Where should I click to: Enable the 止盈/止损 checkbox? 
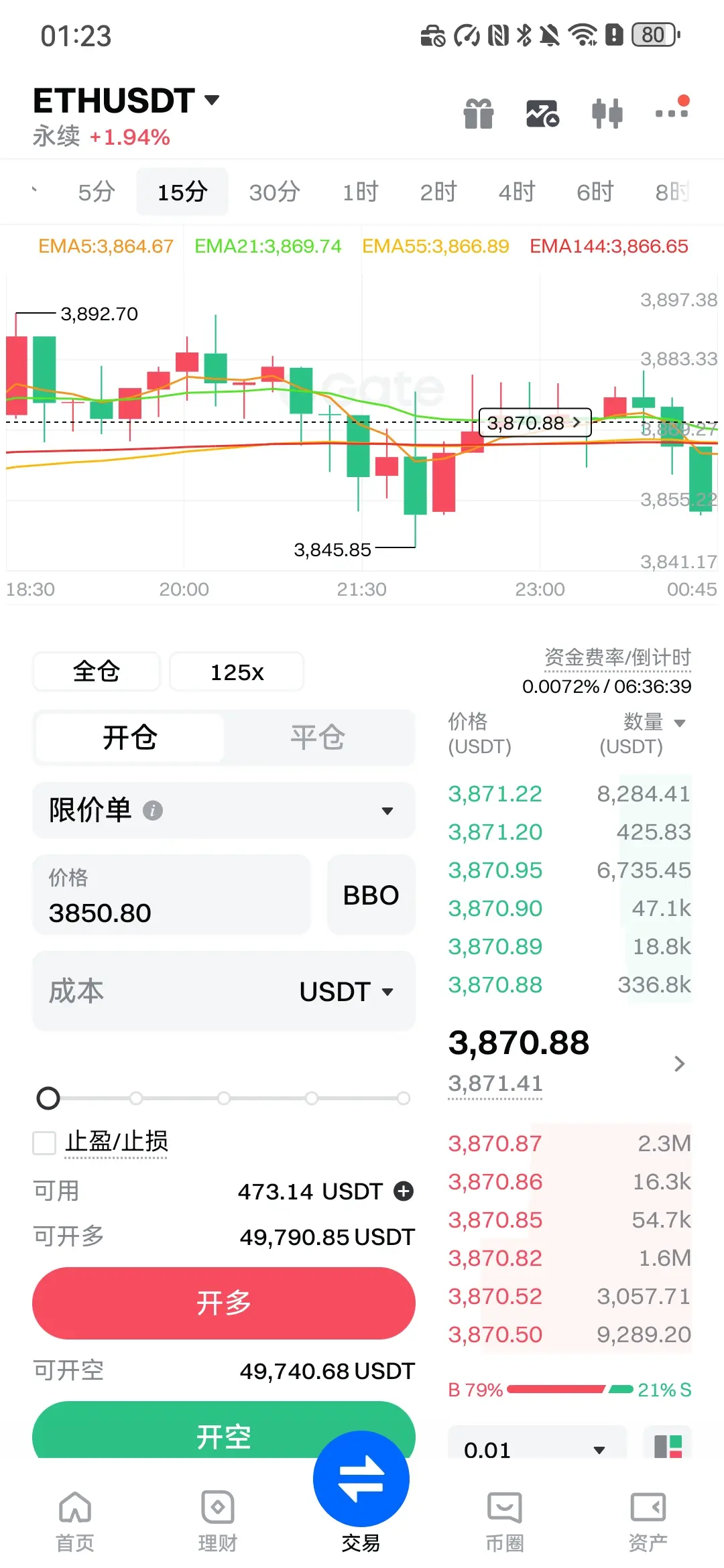(45, 1142)
